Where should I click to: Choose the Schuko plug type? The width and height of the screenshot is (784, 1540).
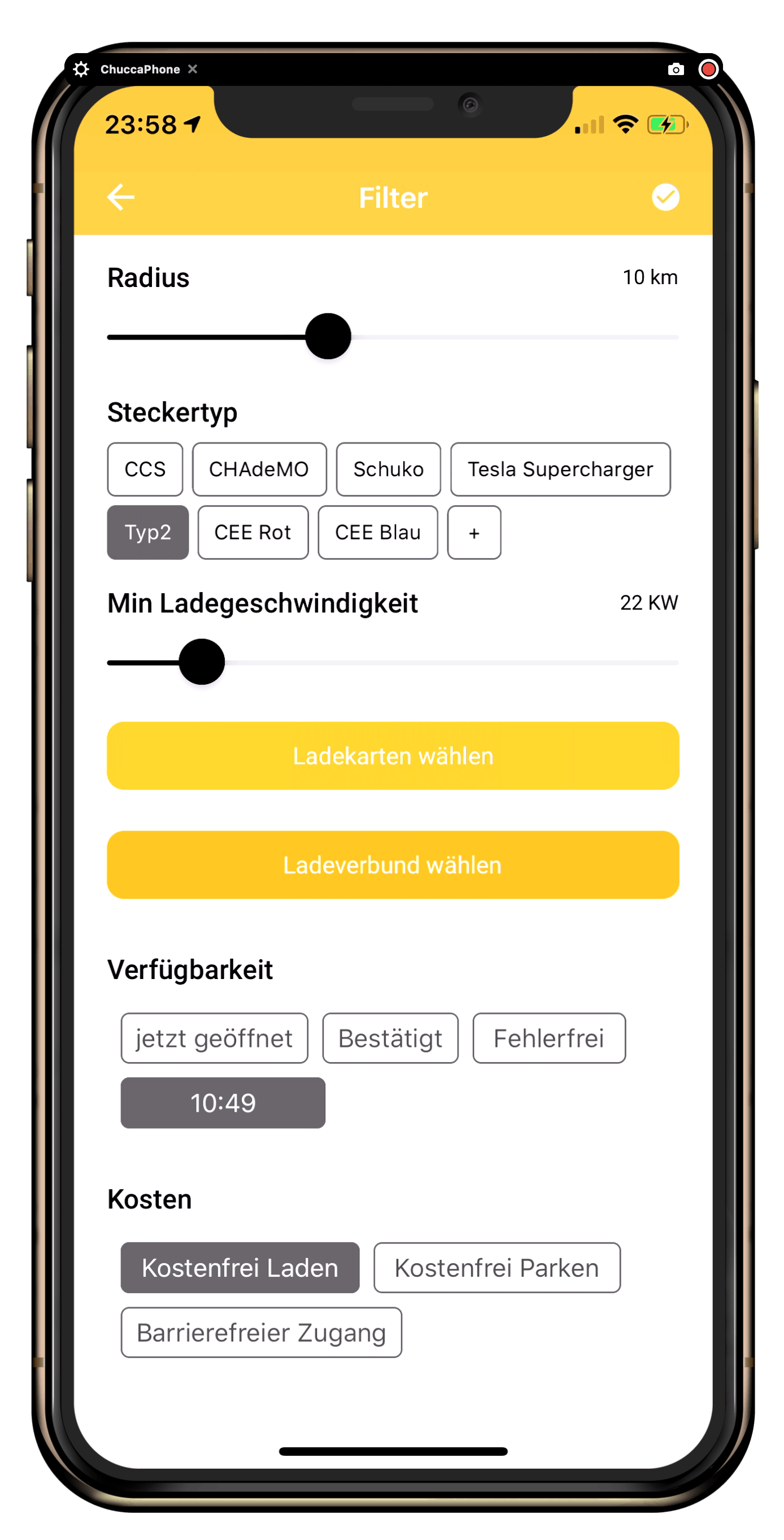pyautogui.click(x=388, y=469)
